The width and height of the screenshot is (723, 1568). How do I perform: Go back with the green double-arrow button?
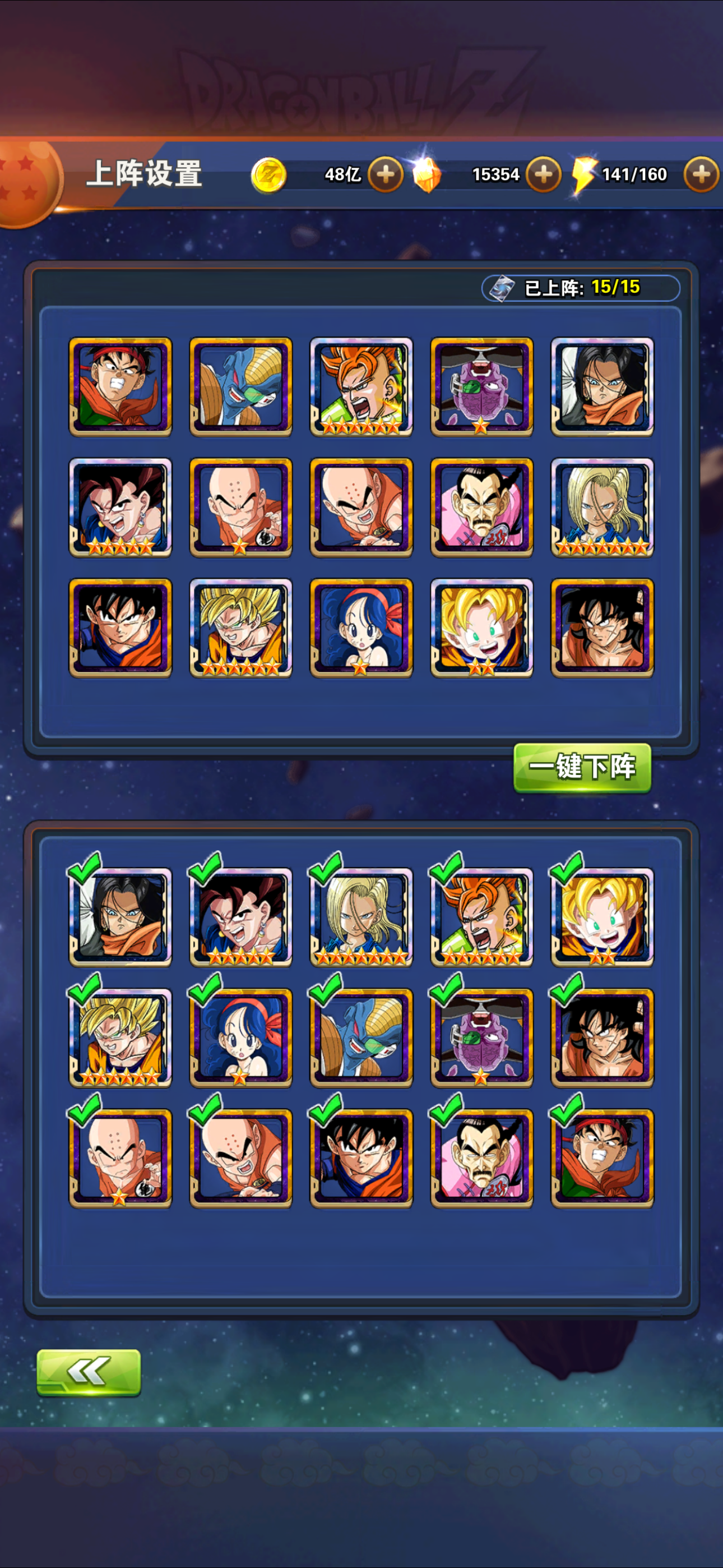(x=89, y=1372)
